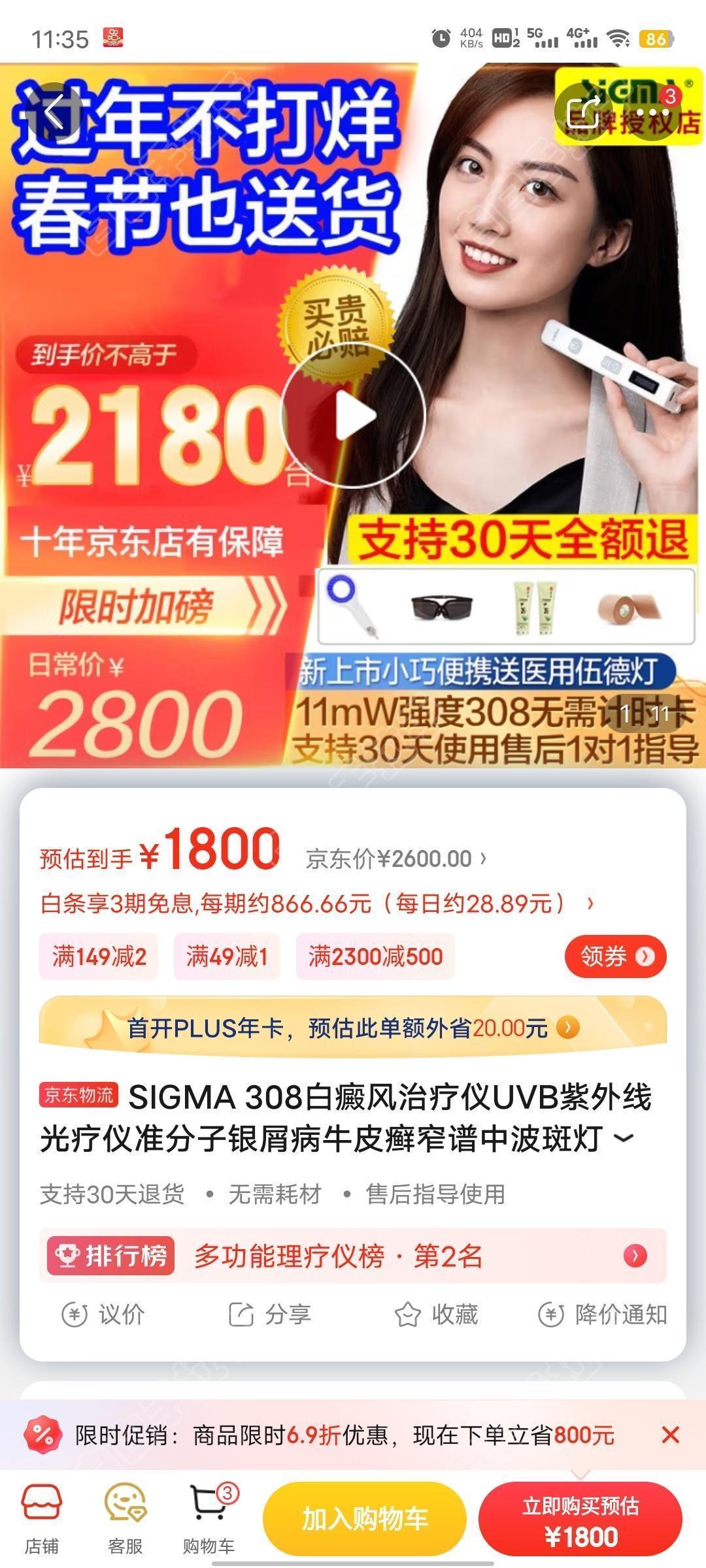The image size is (706, 1568).
Task: Open the 多功能理疗仪榜 ranking list
Action: pos(353,1256)
